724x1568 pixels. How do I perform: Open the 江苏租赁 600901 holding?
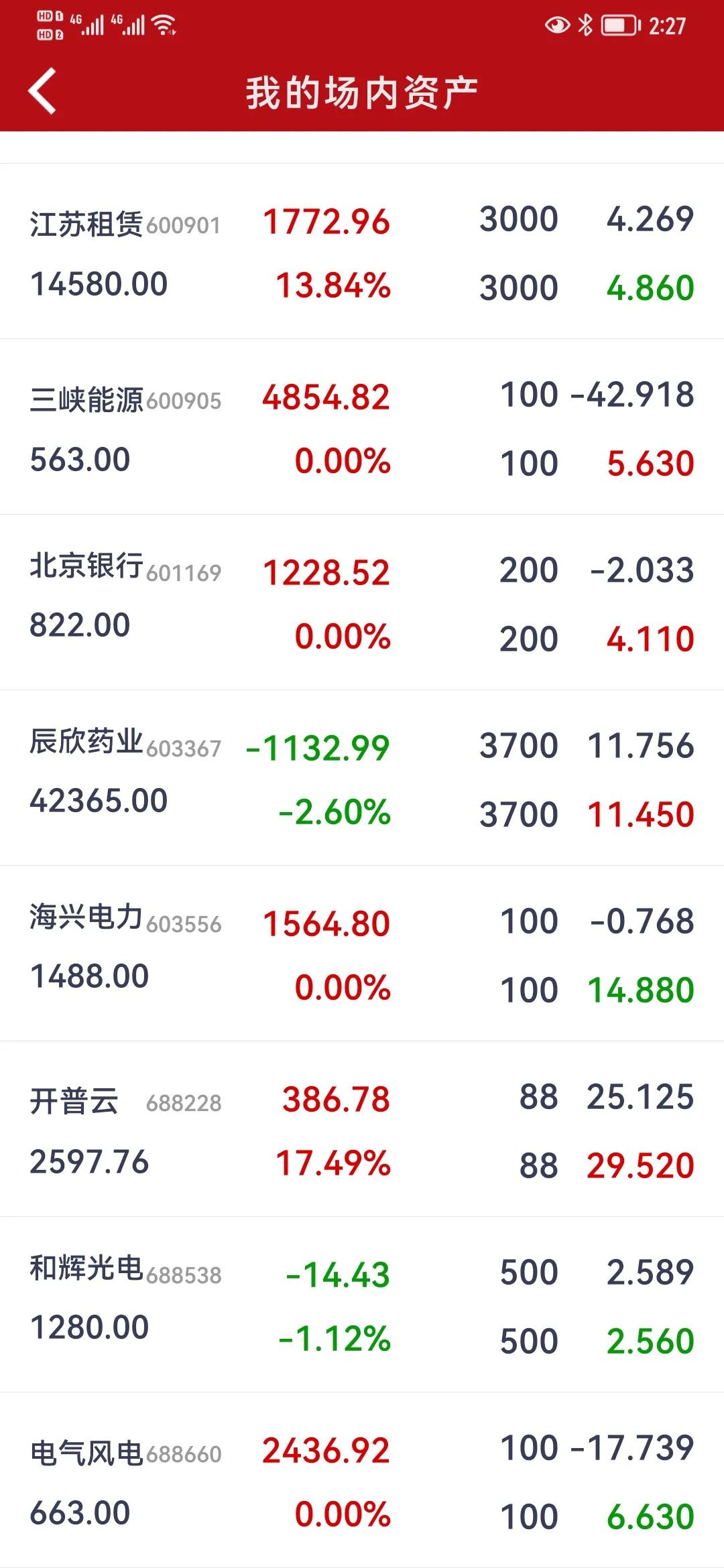tap(362, 251)
